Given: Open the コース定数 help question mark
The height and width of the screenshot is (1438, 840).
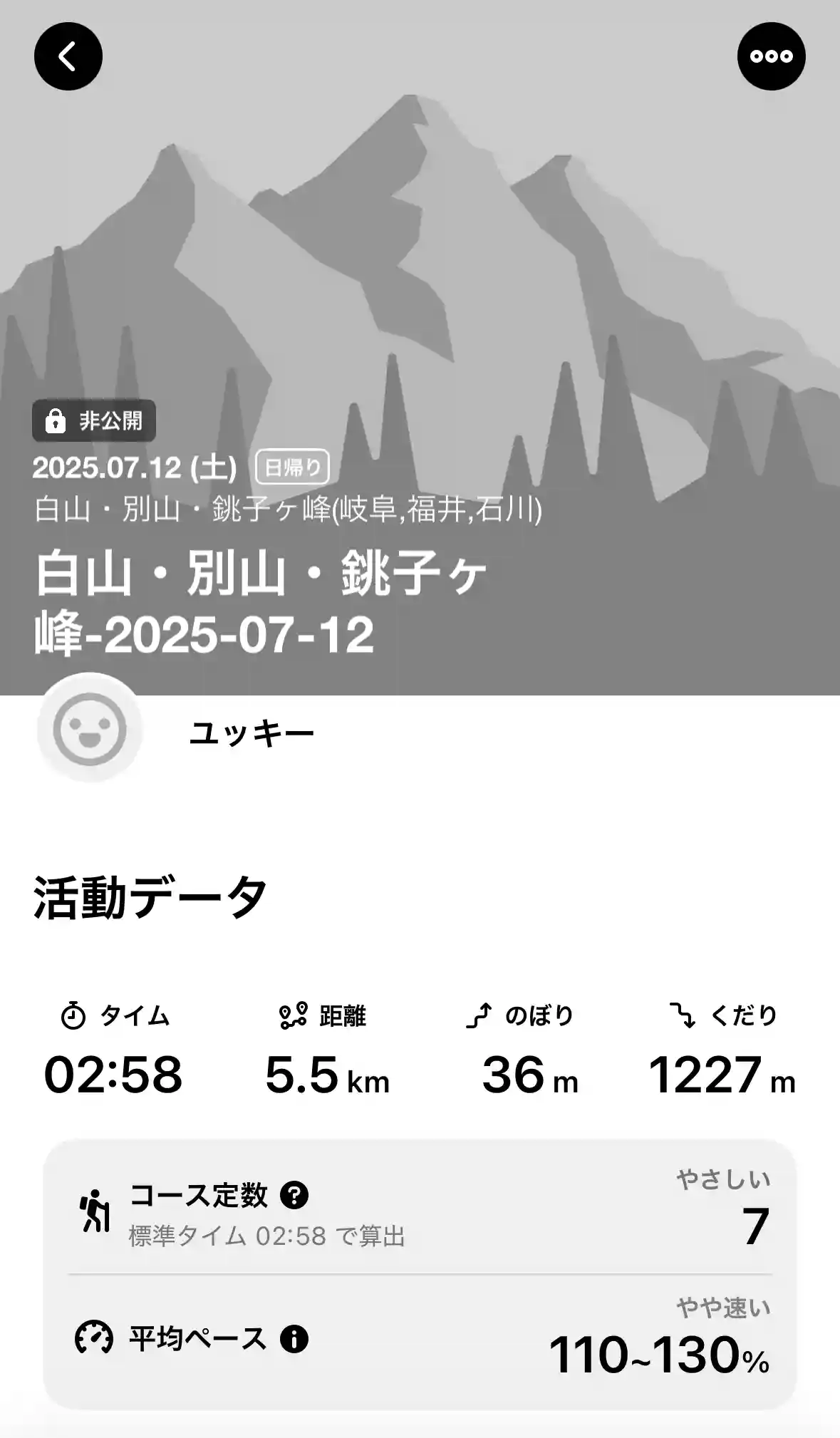Looking at the screenshot, I should (294, 1195).
